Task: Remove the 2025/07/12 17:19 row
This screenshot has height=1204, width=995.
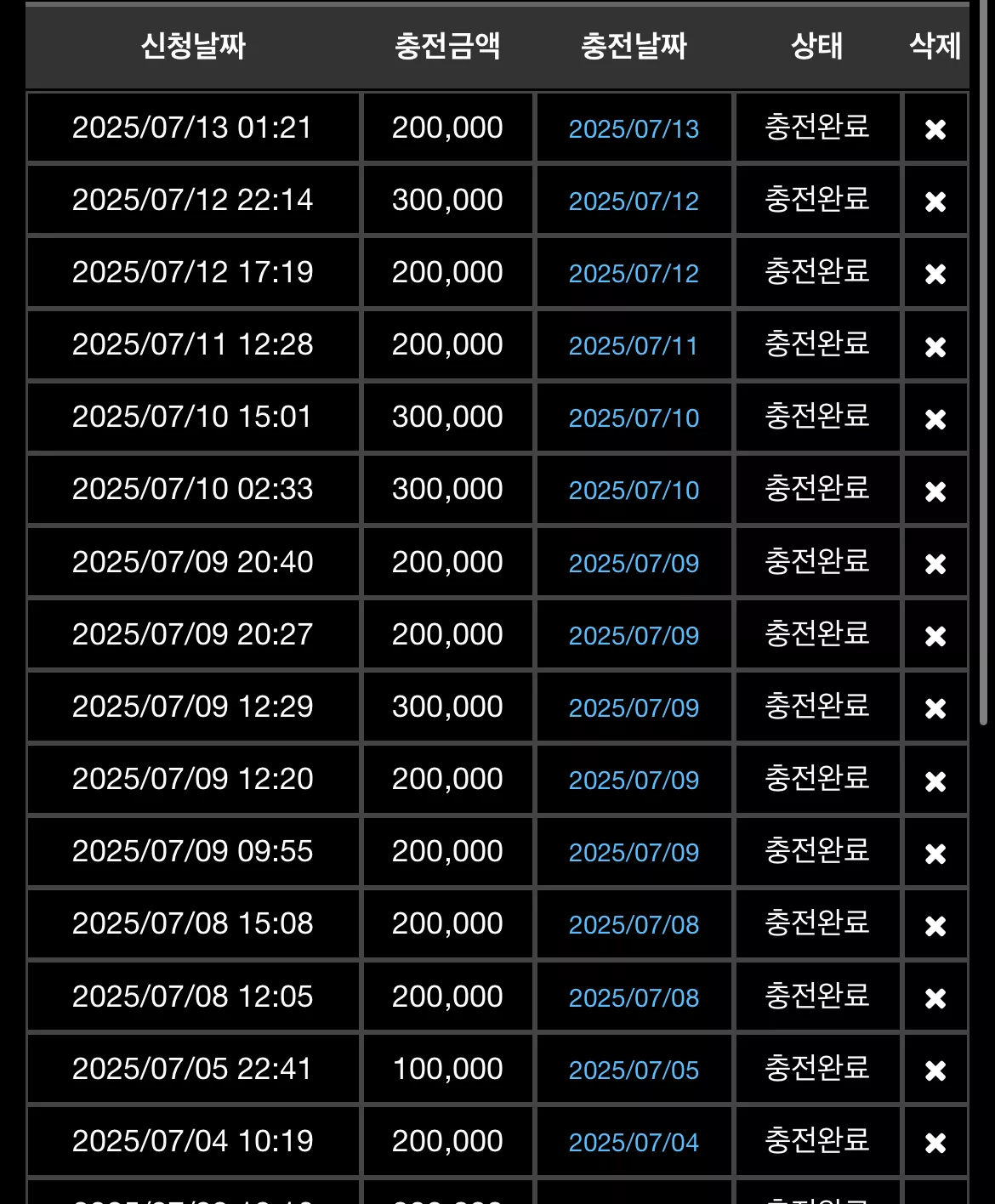Action: tap(935, 274)
